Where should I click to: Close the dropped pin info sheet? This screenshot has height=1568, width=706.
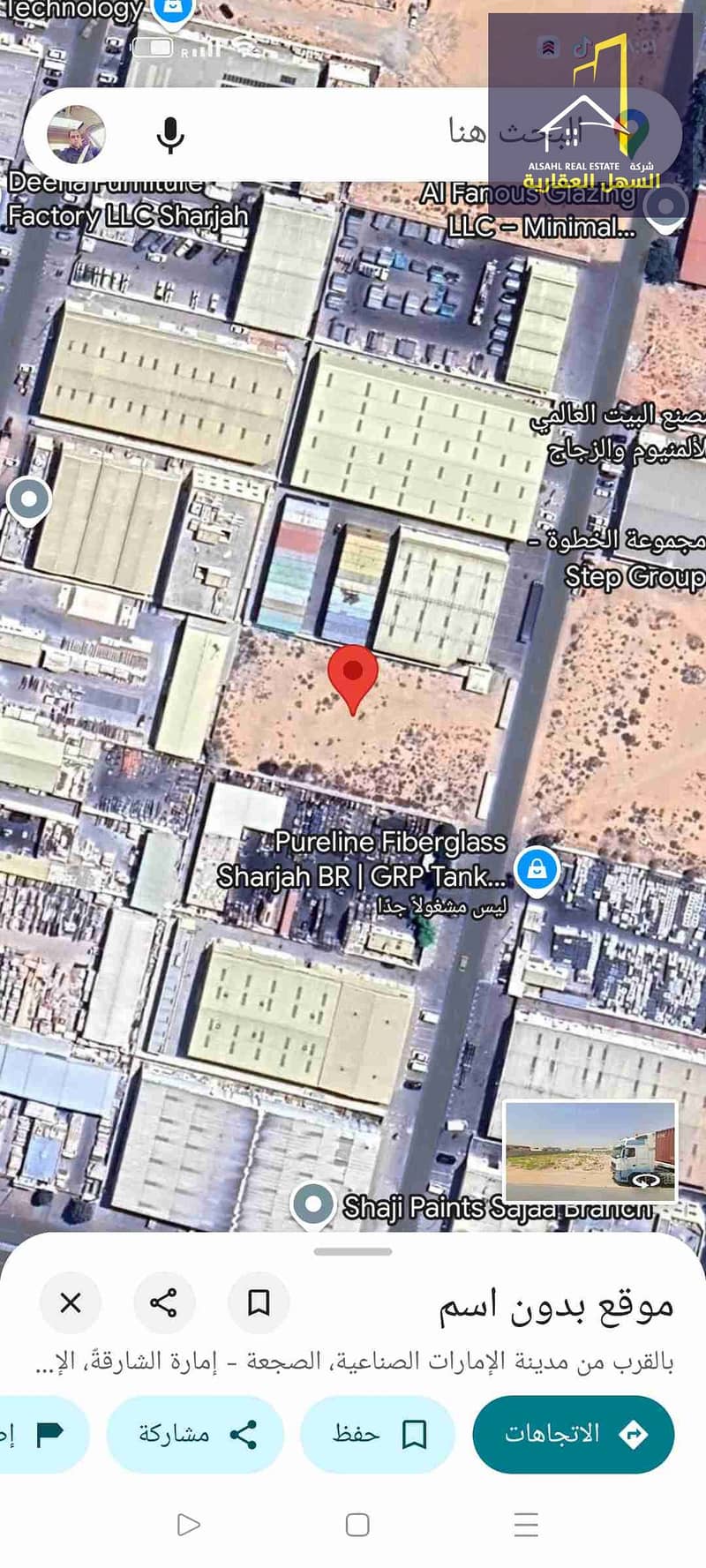coord(71,1302)
